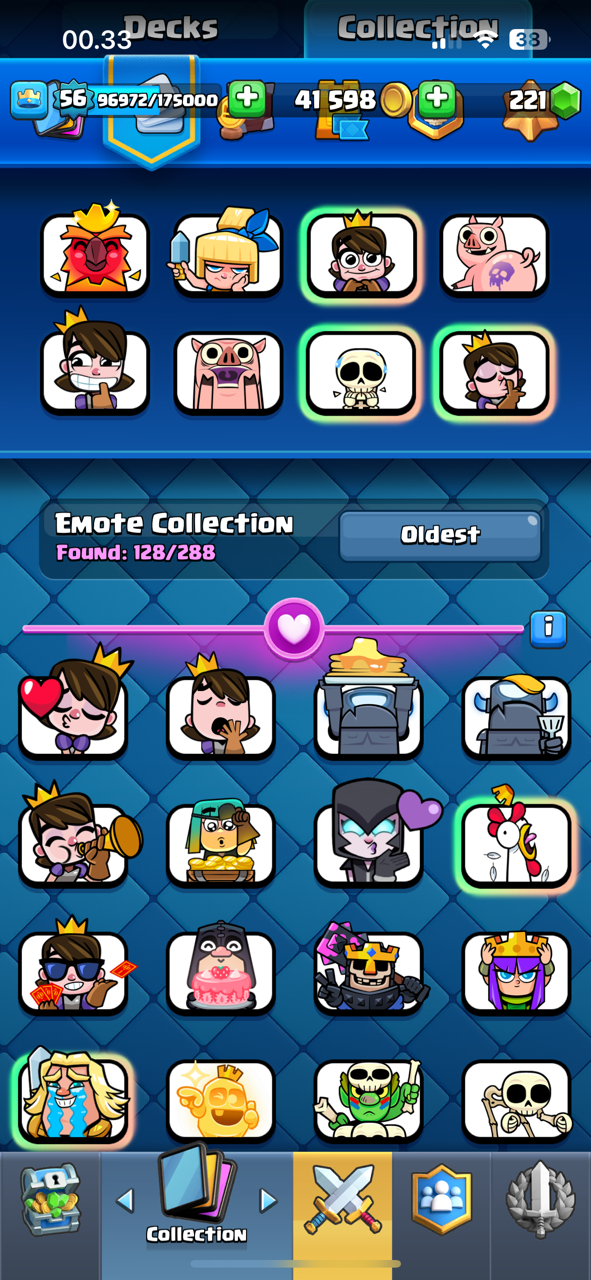Screen dimensions: 591x1280
Task: Add gold with the plus button
Action: coord(436,99)
